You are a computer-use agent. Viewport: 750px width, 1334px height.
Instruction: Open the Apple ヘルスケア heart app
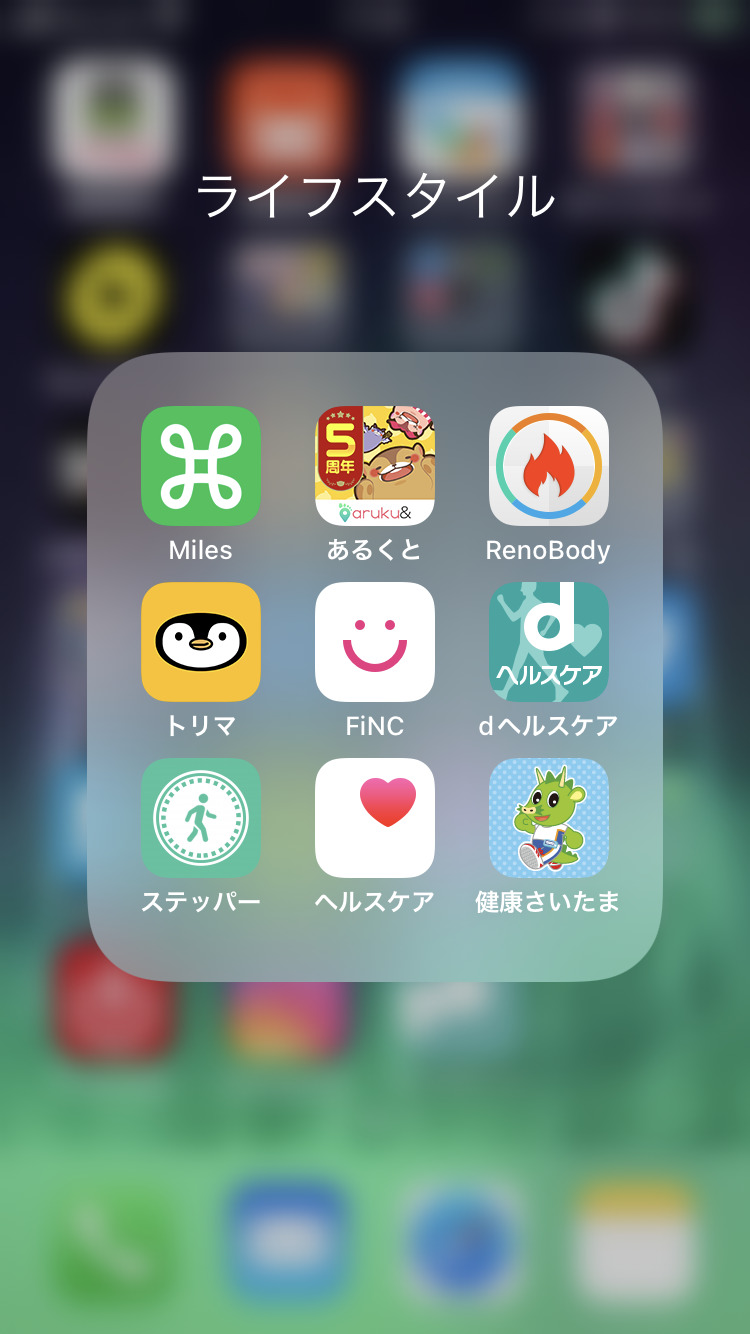(375, 818)
